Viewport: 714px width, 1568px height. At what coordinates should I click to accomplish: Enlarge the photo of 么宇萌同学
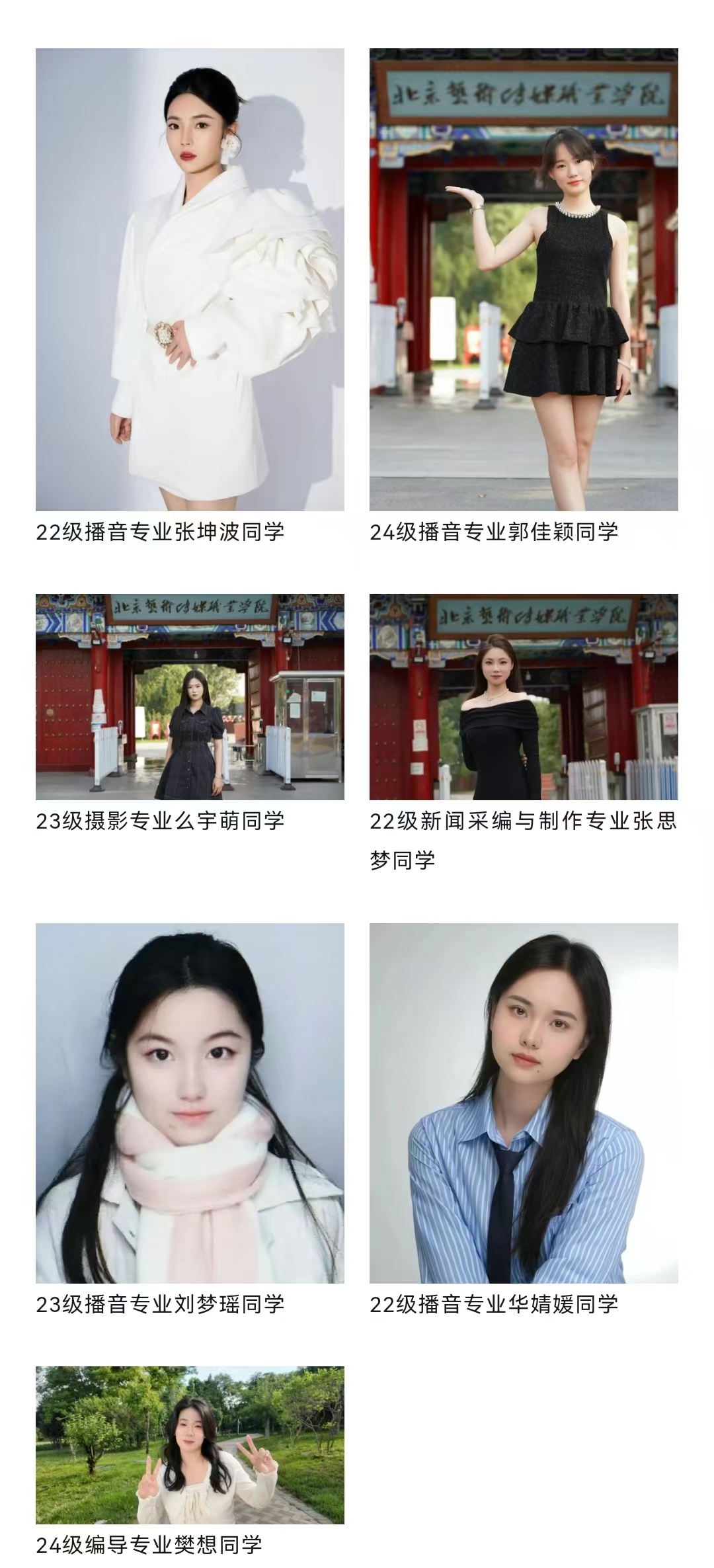click(x=190, y=696)
